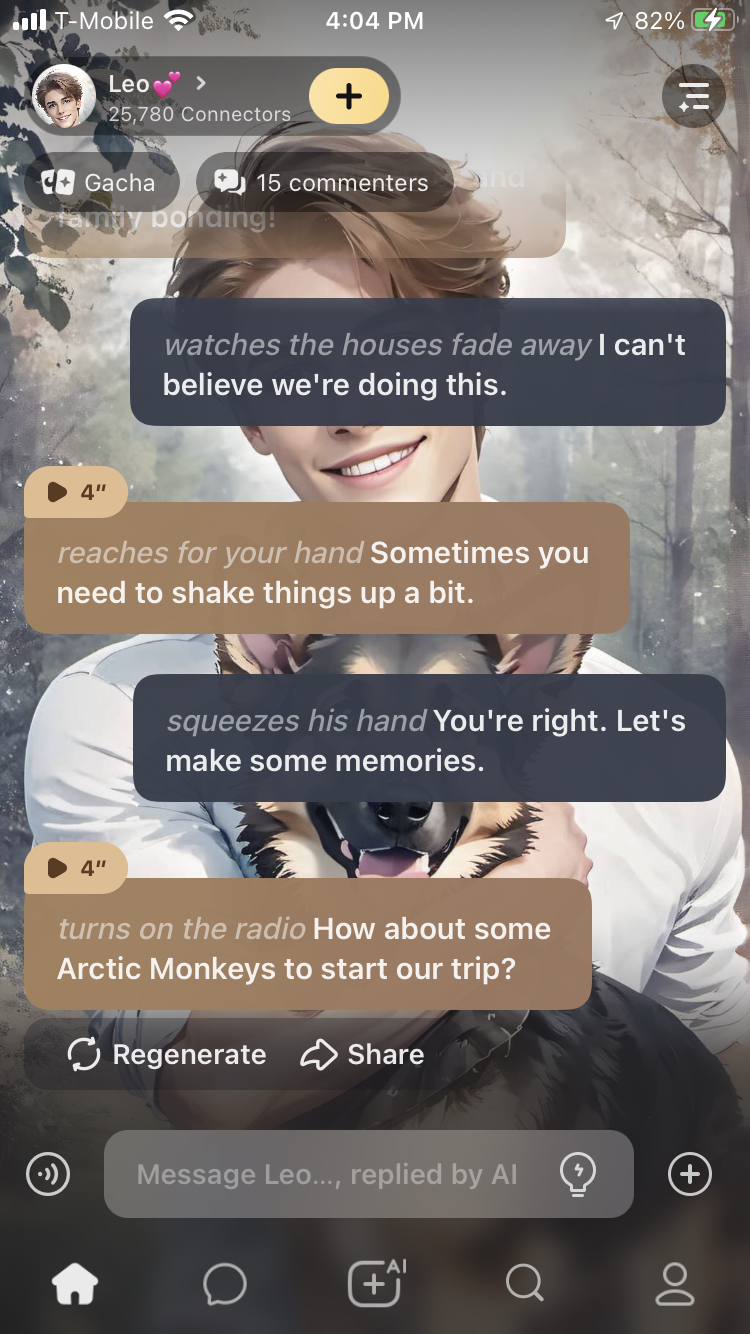The image size is (750, 1334).
Task: Open the Gacha chip
Action: [x=100, y=183]
